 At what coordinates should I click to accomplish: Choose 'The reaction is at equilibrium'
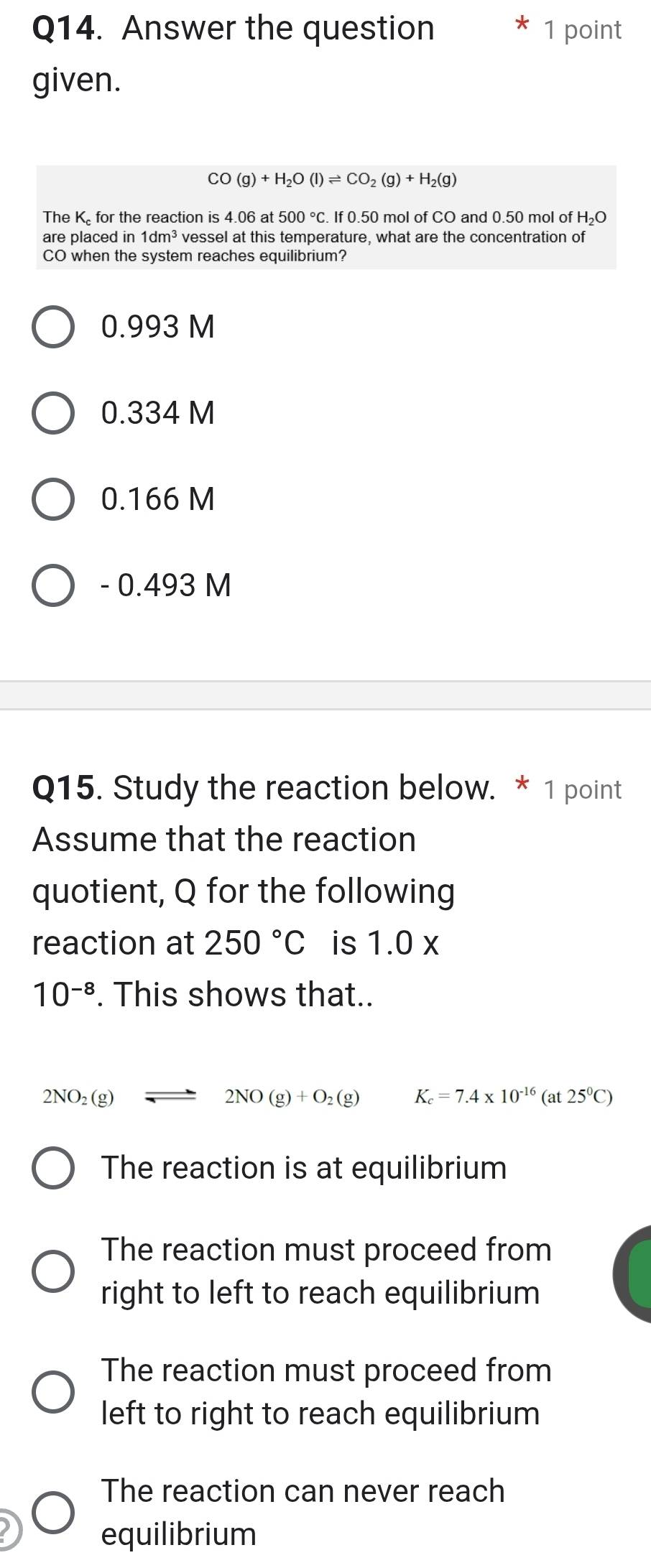(x=54, y=1168)
